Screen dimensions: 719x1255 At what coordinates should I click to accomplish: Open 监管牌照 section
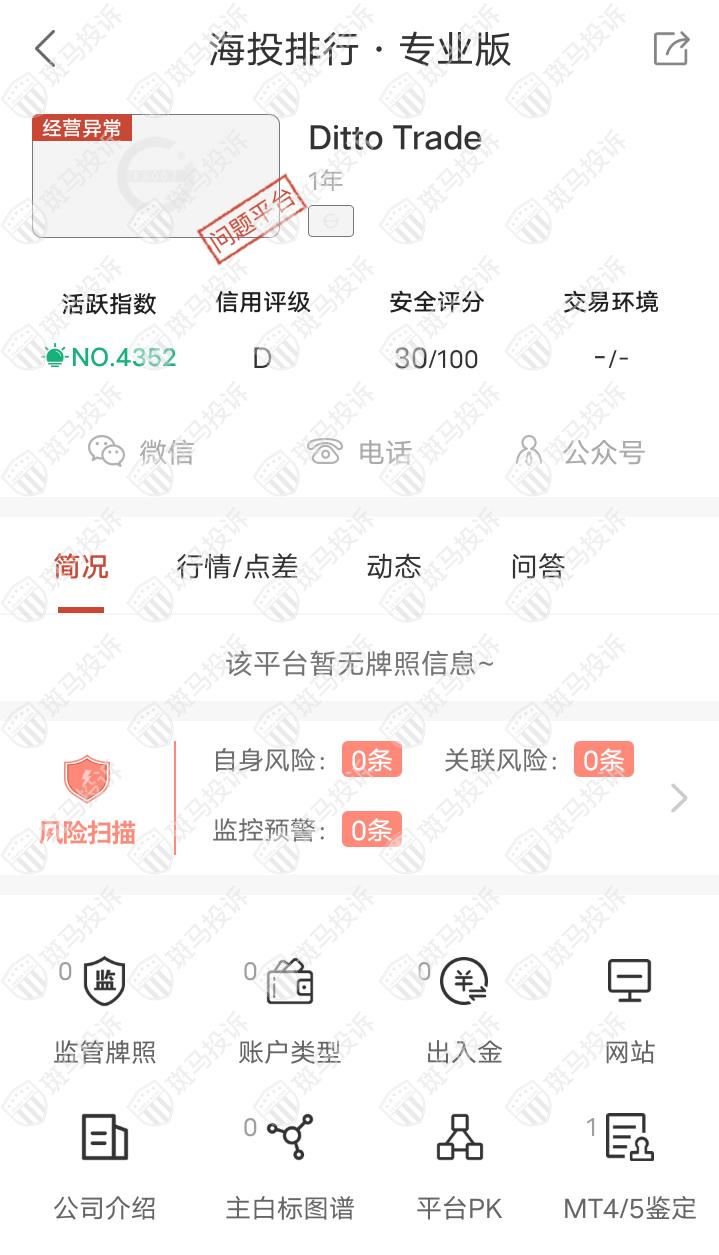click(104, 1008)
